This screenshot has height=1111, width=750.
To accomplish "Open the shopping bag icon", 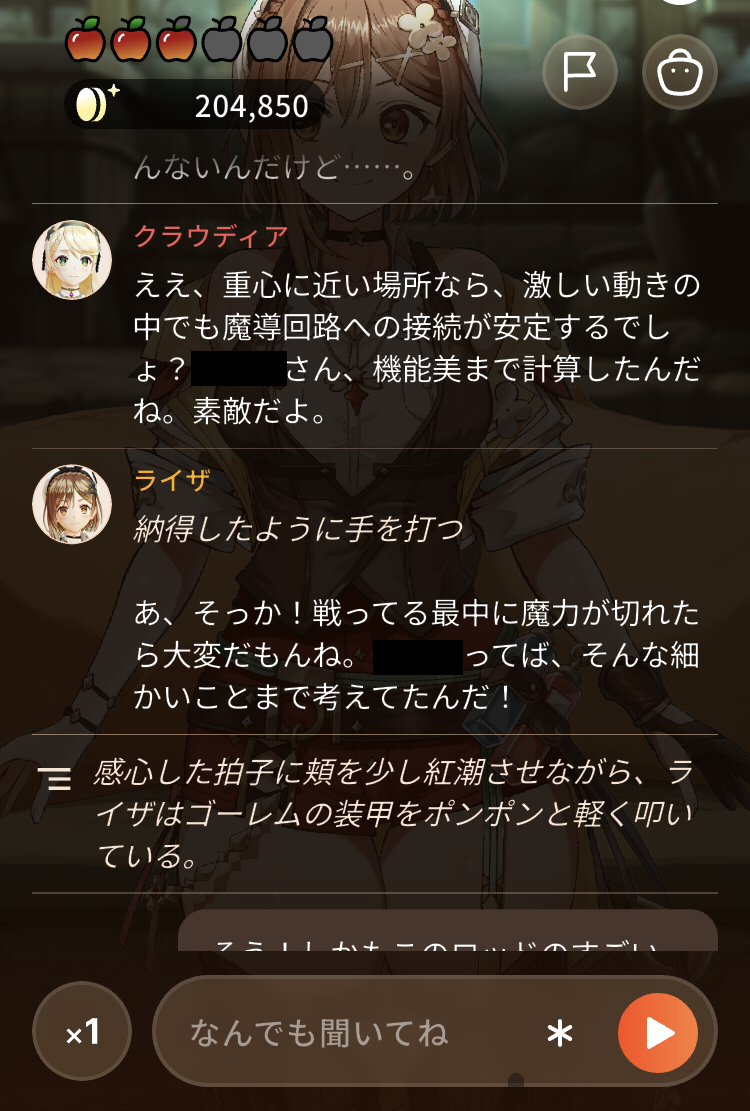I will (x=680, y=72).
